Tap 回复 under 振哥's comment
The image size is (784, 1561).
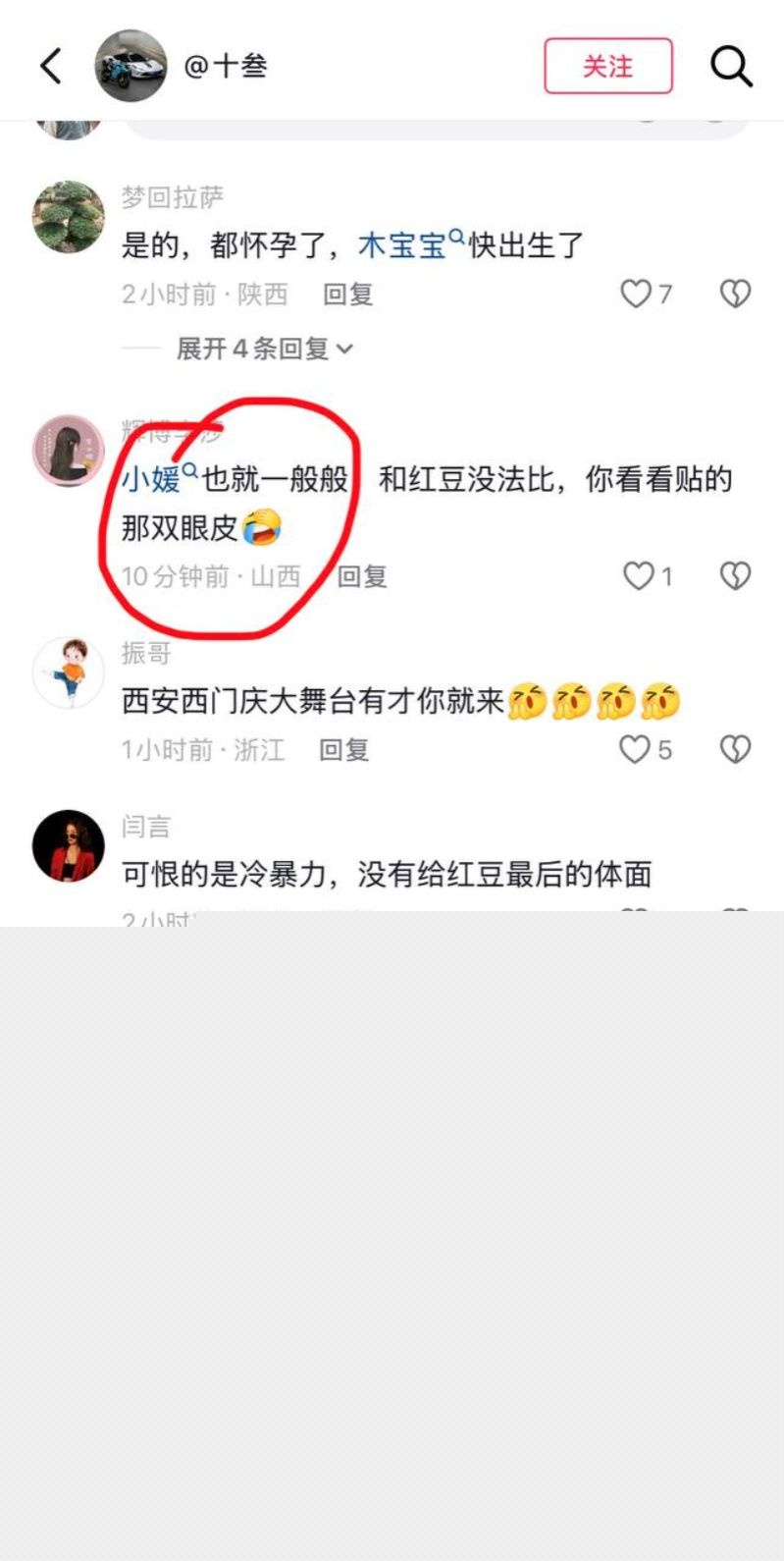pos(345,749)
